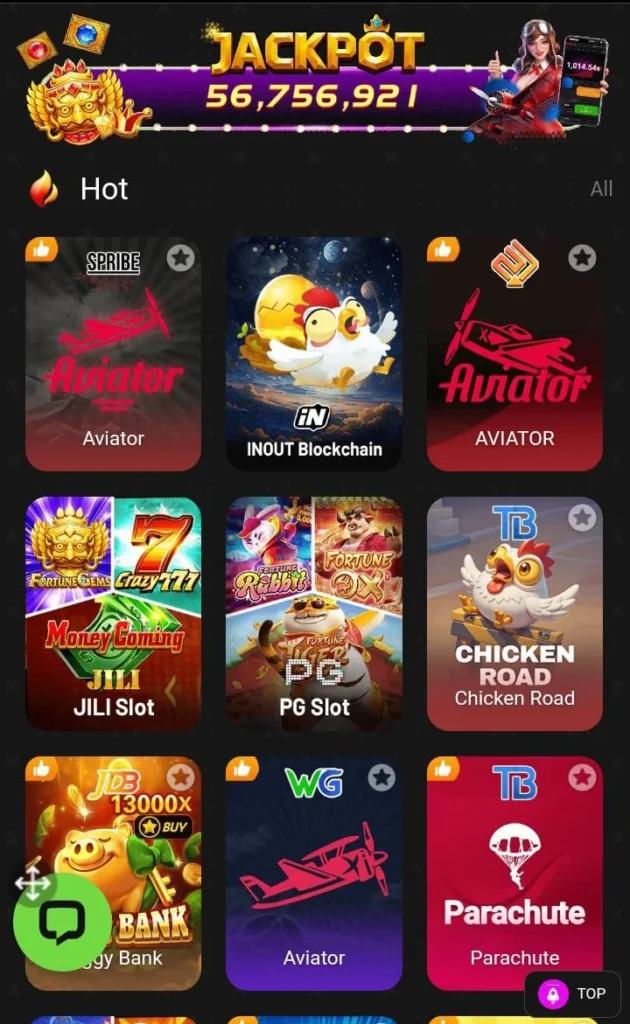Favorite the JDB Piggy Bank game
630x1024 pixels.
pyautogui.click(x=180, y=777)
